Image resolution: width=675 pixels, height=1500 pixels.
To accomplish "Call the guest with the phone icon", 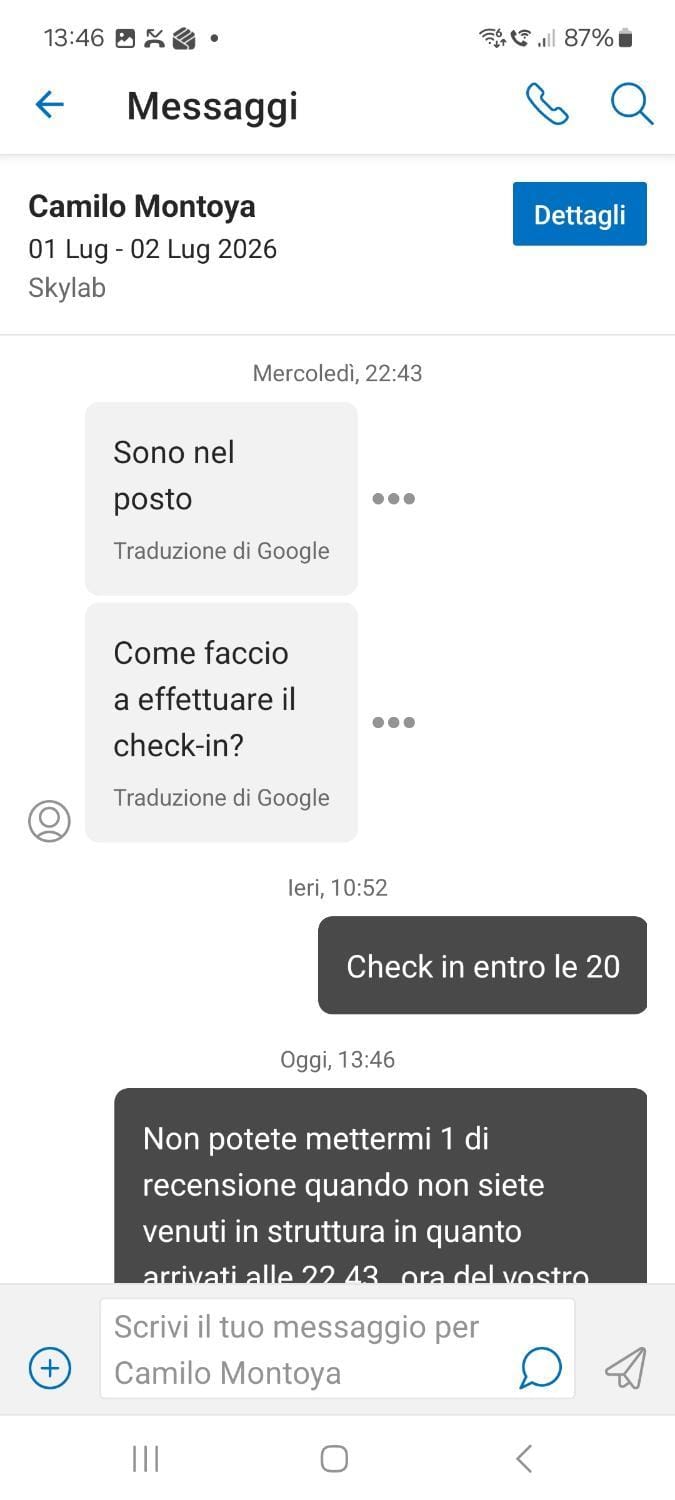I will (547, 104).
